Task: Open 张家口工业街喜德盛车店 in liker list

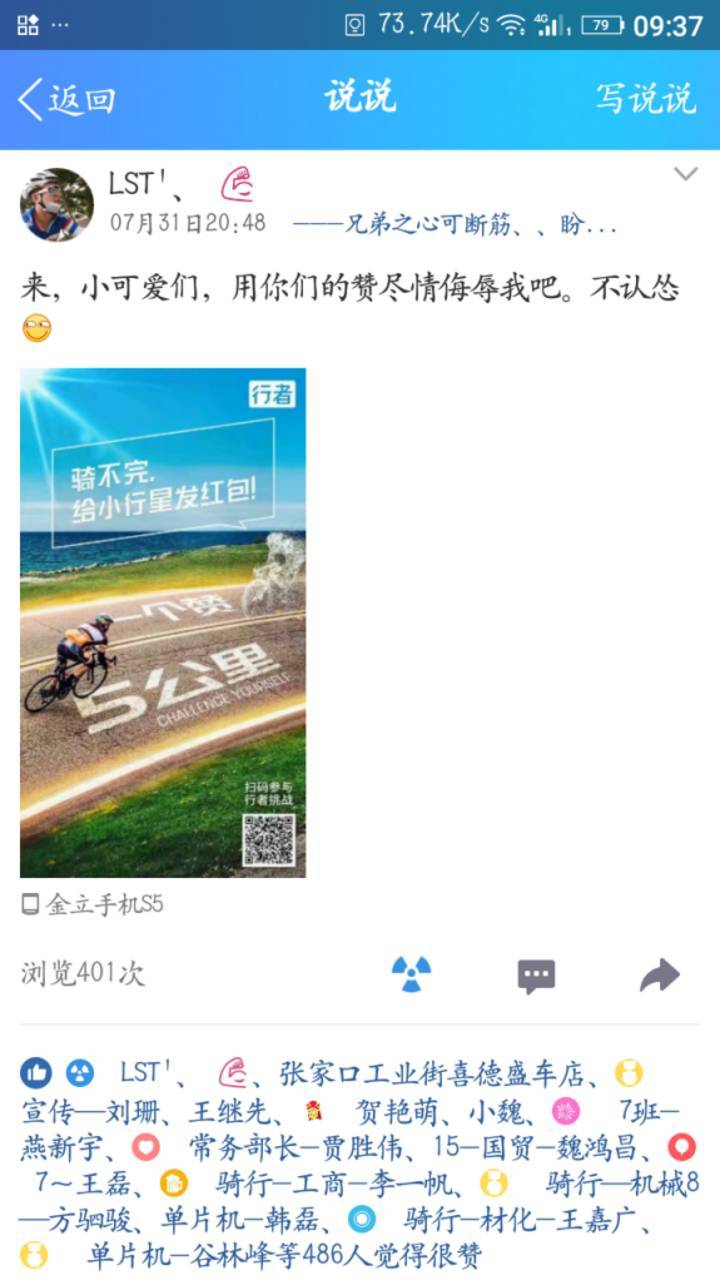Action: (431, 1074)
